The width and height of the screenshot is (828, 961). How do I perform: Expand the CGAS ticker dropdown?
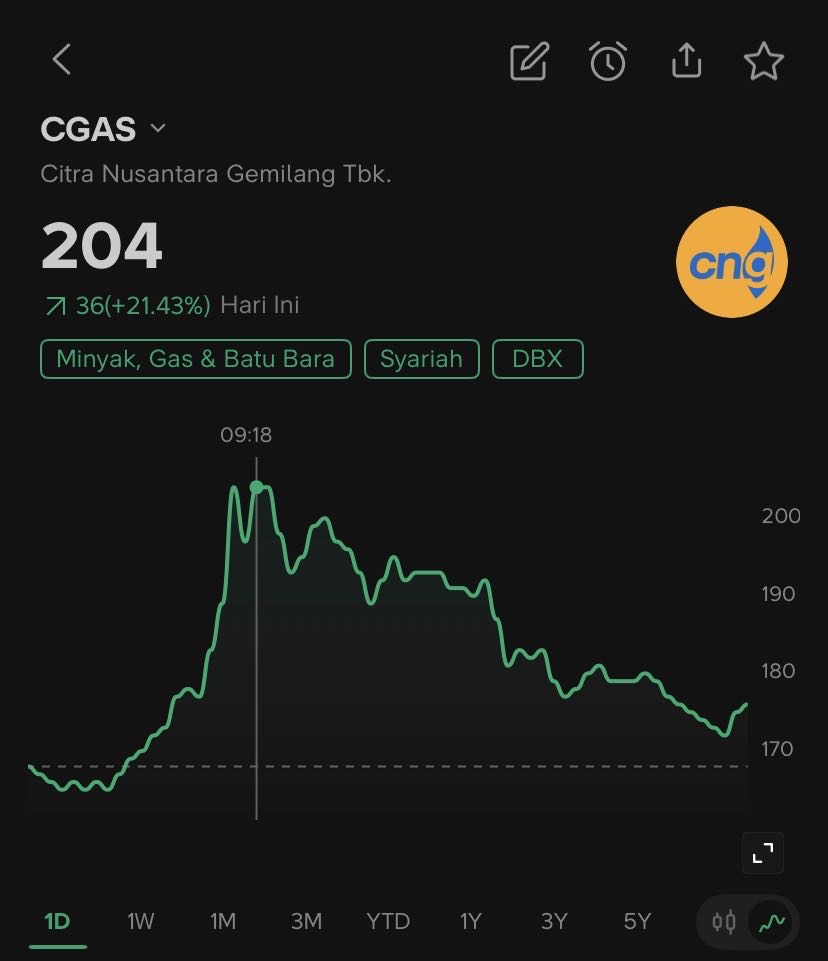coord(157,129)
